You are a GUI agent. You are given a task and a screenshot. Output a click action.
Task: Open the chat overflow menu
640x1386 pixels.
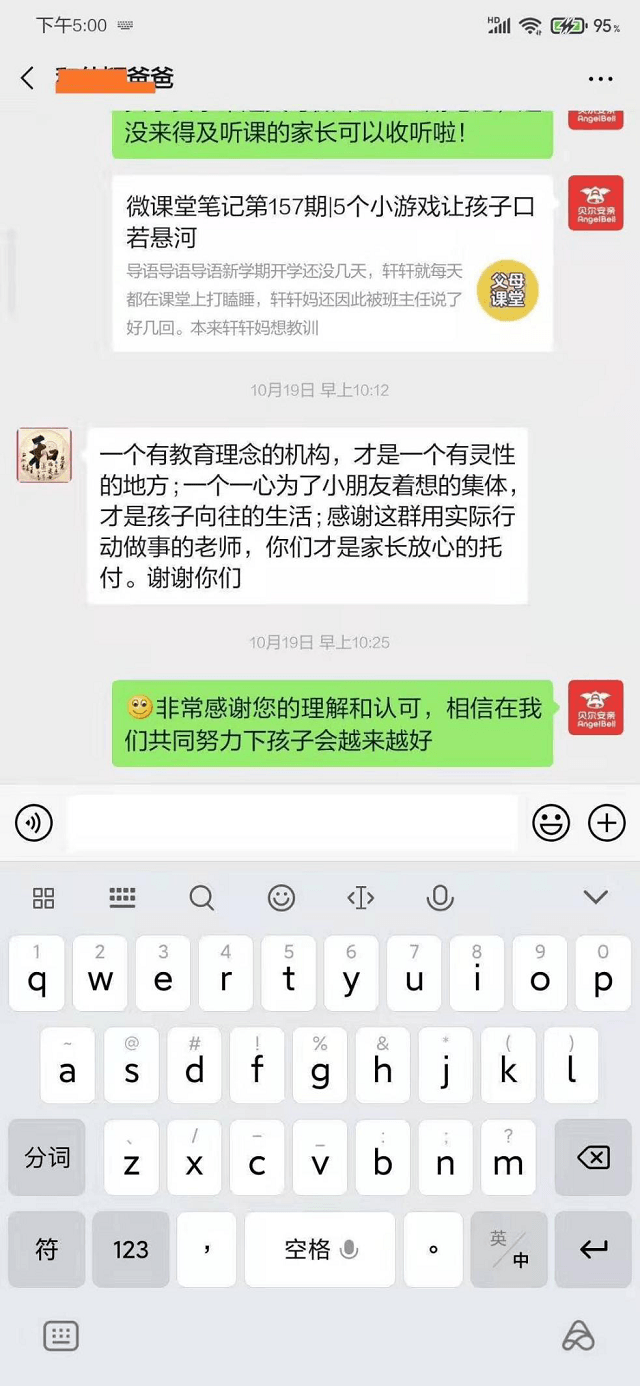point(600,78)
